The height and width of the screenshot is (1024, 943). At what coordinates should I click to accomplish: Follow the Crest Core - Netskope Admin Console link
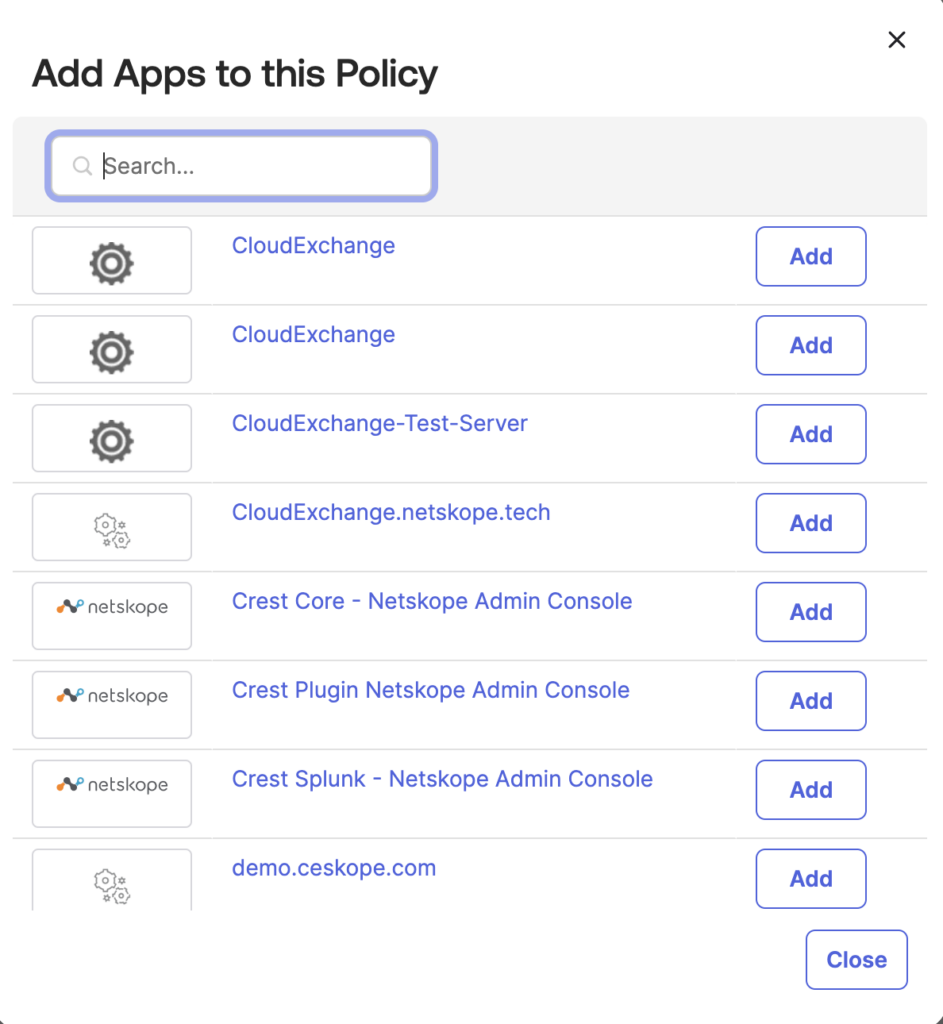432,601
